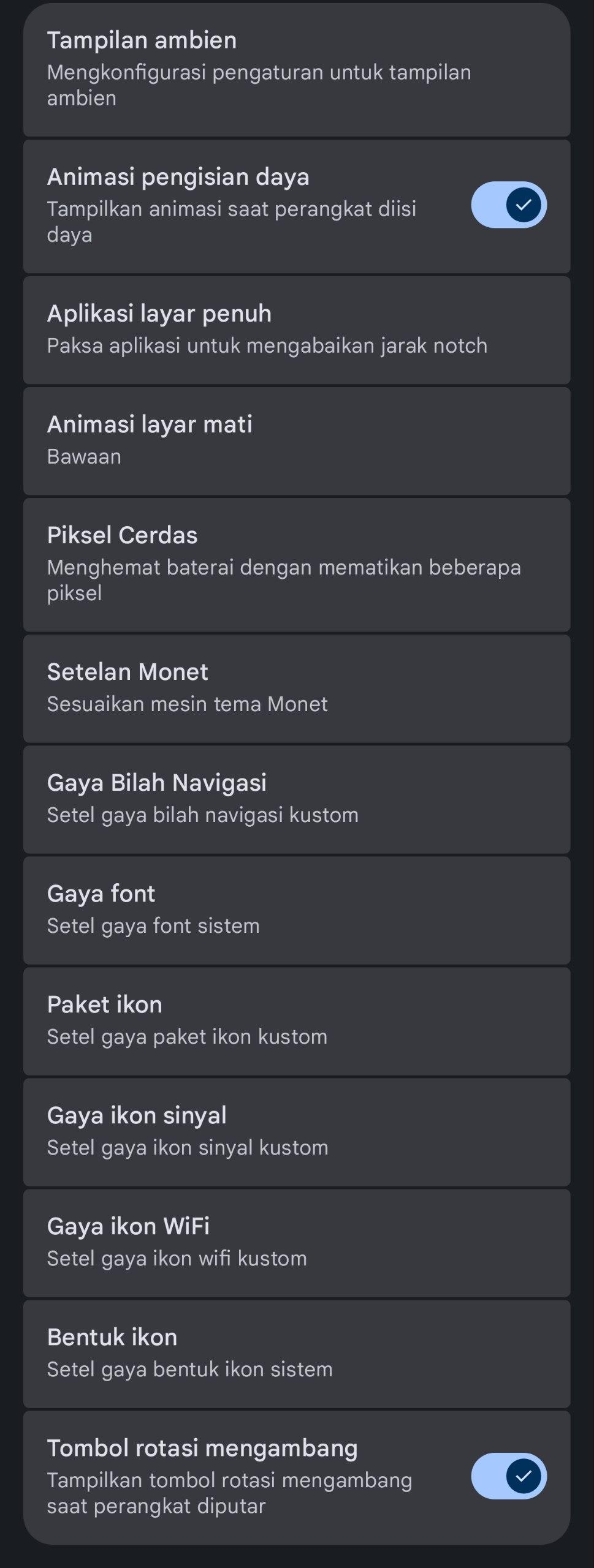Select Animasi layar mati option
The width and height of the screenshot is (594, 1568).
[297, 440]
